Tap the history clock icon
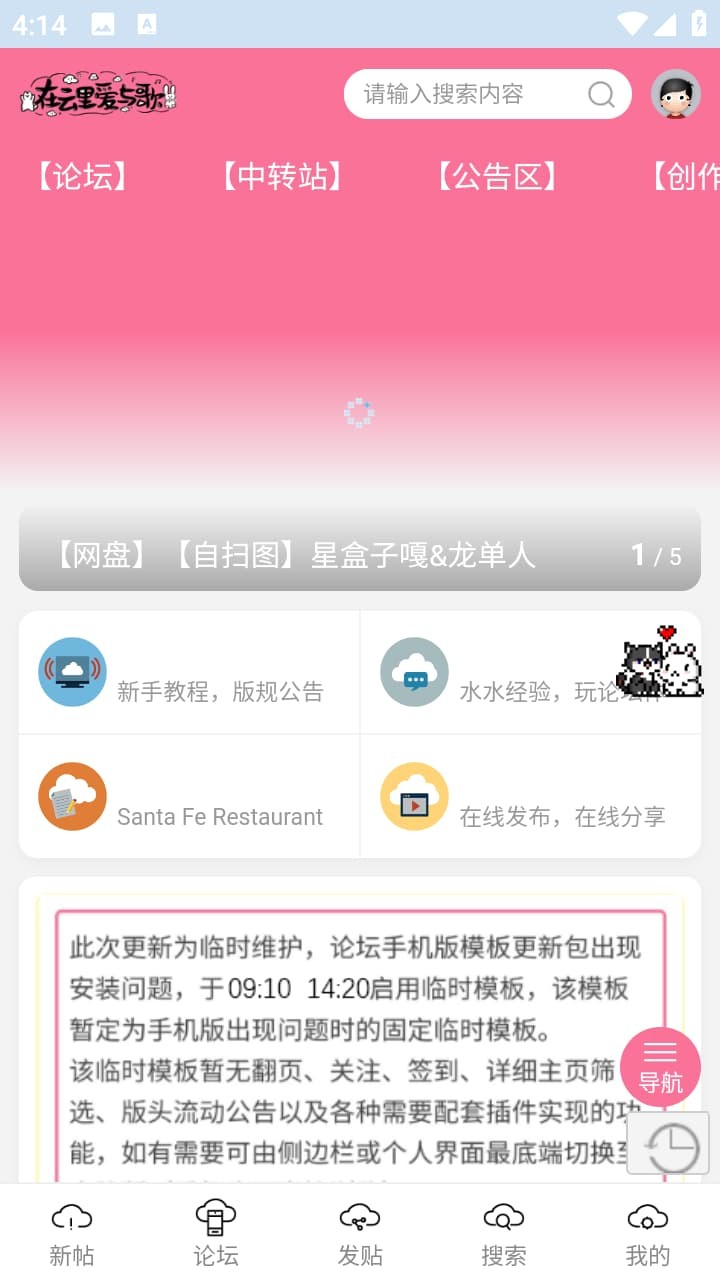The image size is (720, 1280). point(668,1143)
